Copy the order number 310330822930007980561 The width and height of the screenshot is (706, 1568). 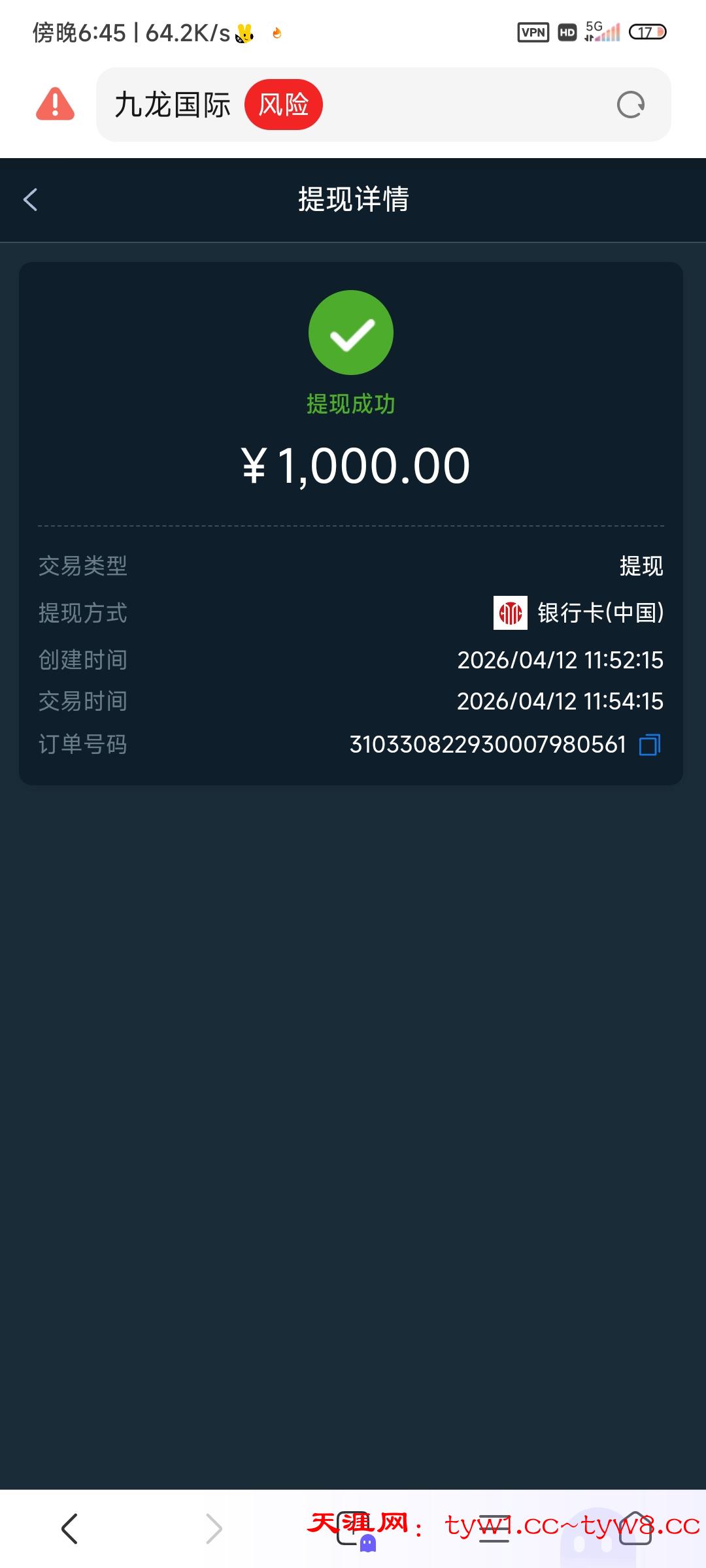coord(649,743)
